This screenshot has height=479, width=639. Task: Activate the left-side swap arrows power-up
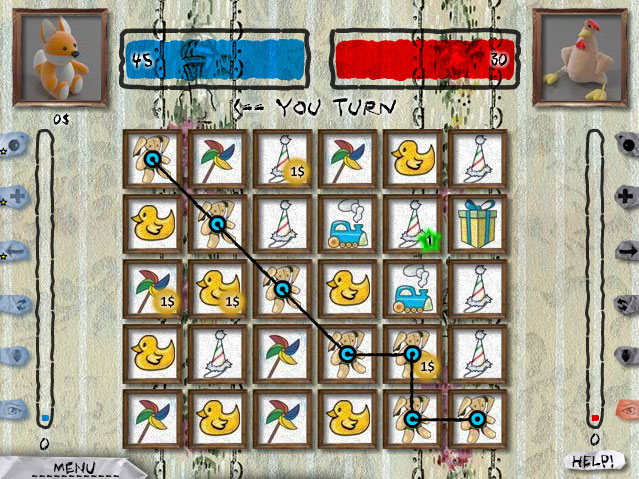tap(17, 303)
